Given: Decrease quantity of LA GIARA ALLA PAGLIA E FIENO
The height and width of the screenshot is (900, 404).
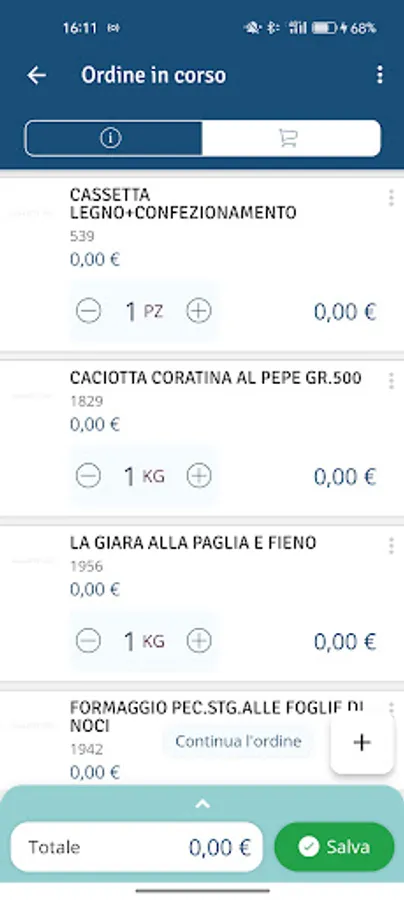Looking at the screenshot, I should pos(88,641).
